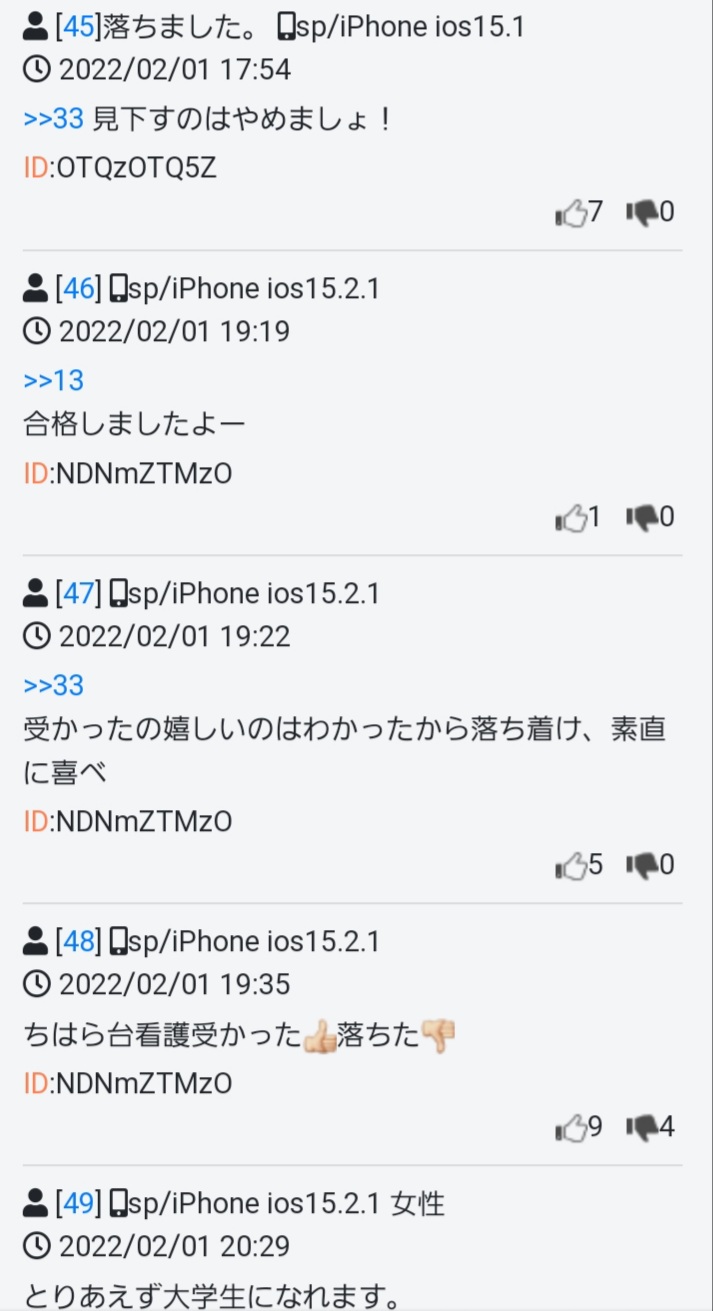
Task: Follow the >>33 reply link in post 45
Action: (x=53, y=119)
